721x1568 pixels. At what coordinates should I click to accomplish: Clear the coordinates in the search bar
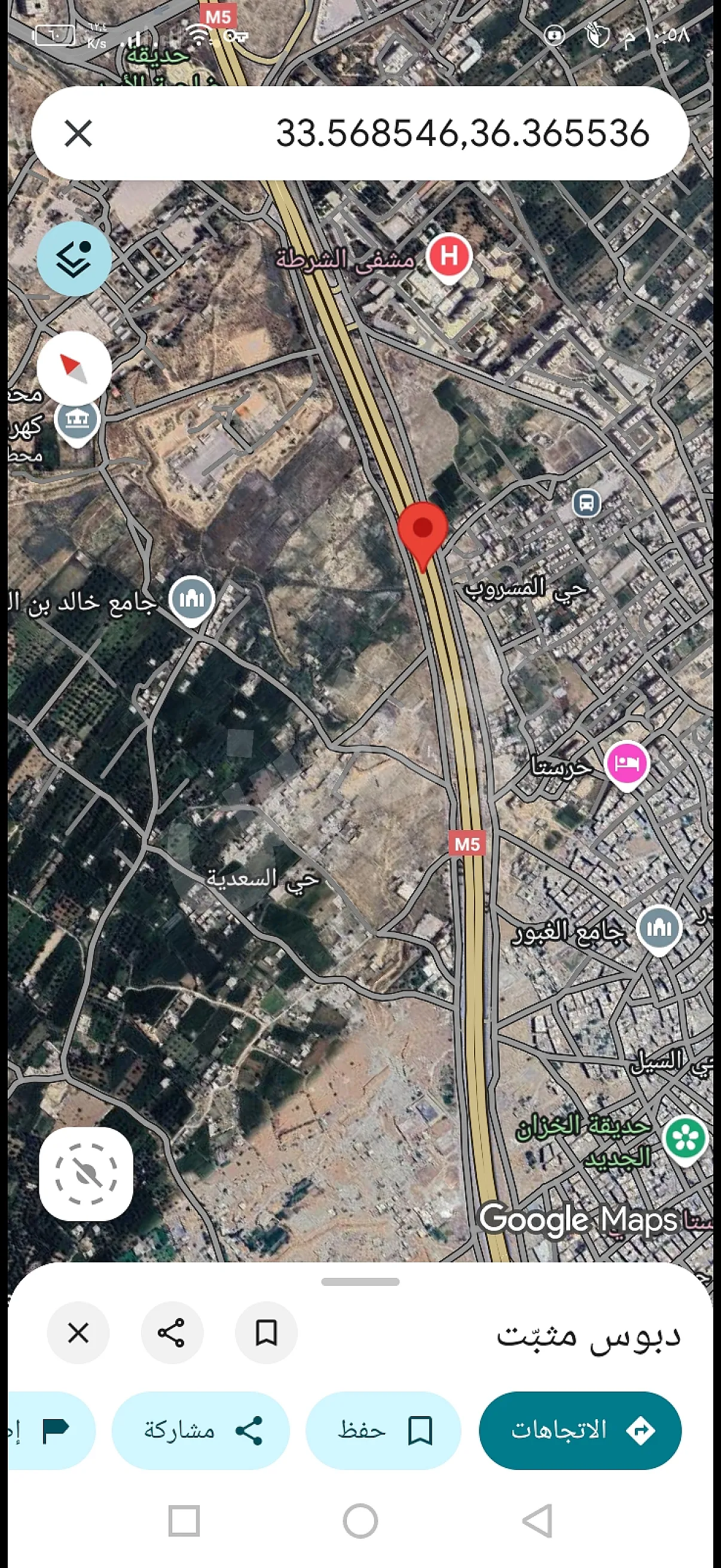(78, 133)
